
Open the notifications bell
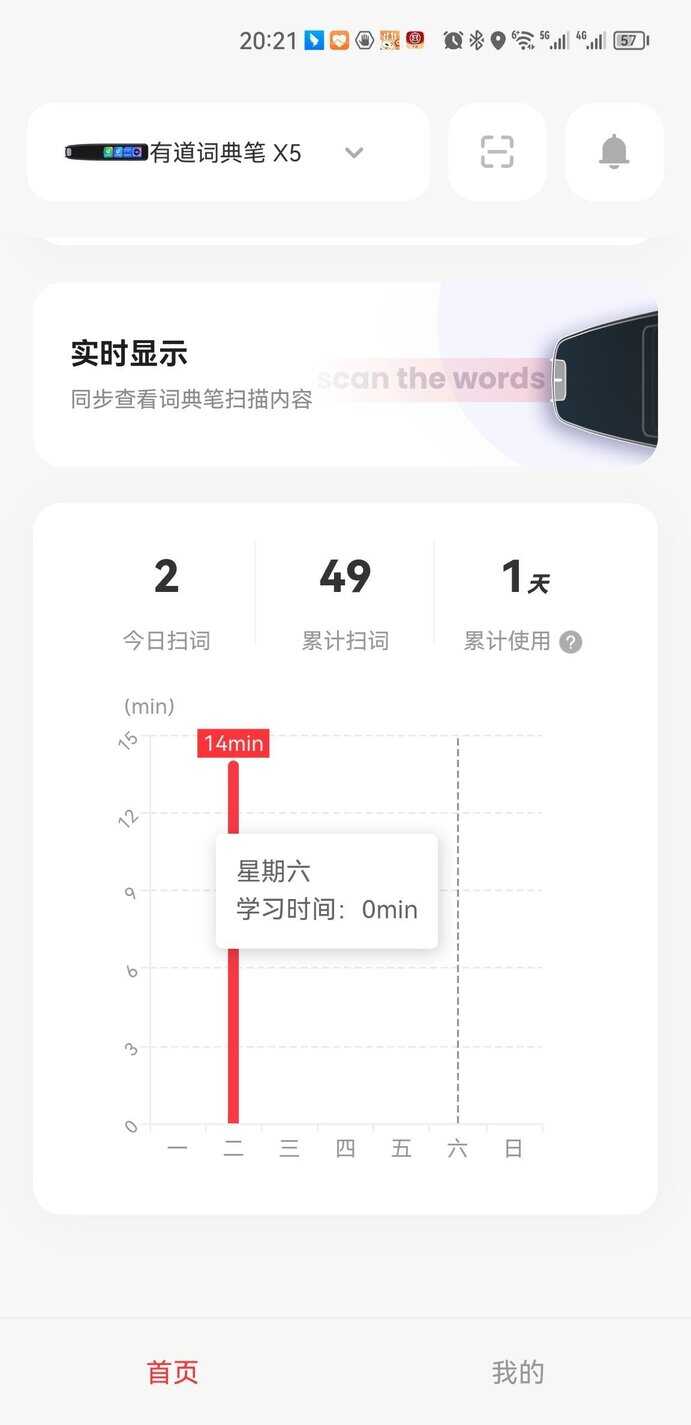pyautogui.click(x=614, y=152)
